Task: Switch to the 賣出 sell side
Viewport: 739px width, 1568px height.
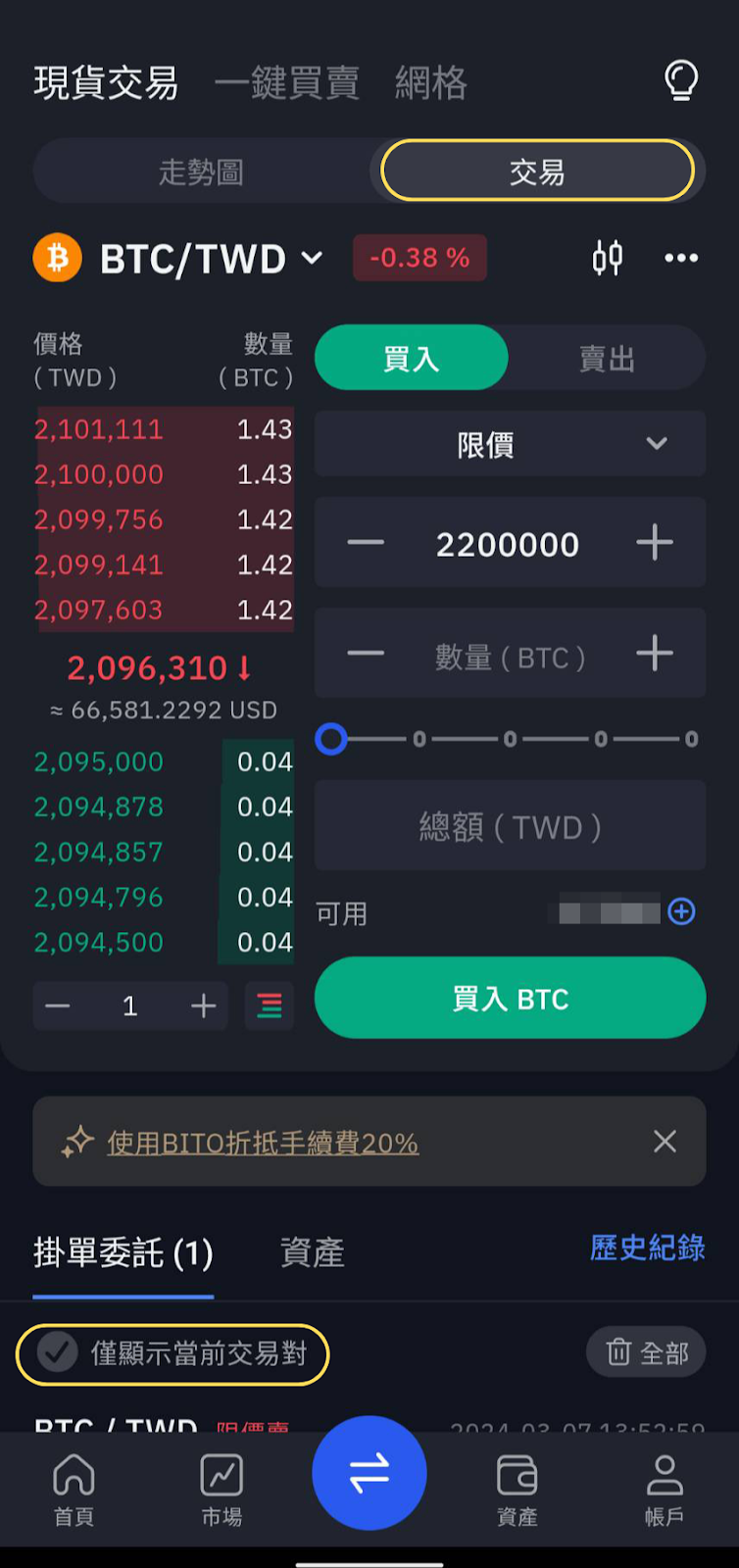Action: point(607,359)
